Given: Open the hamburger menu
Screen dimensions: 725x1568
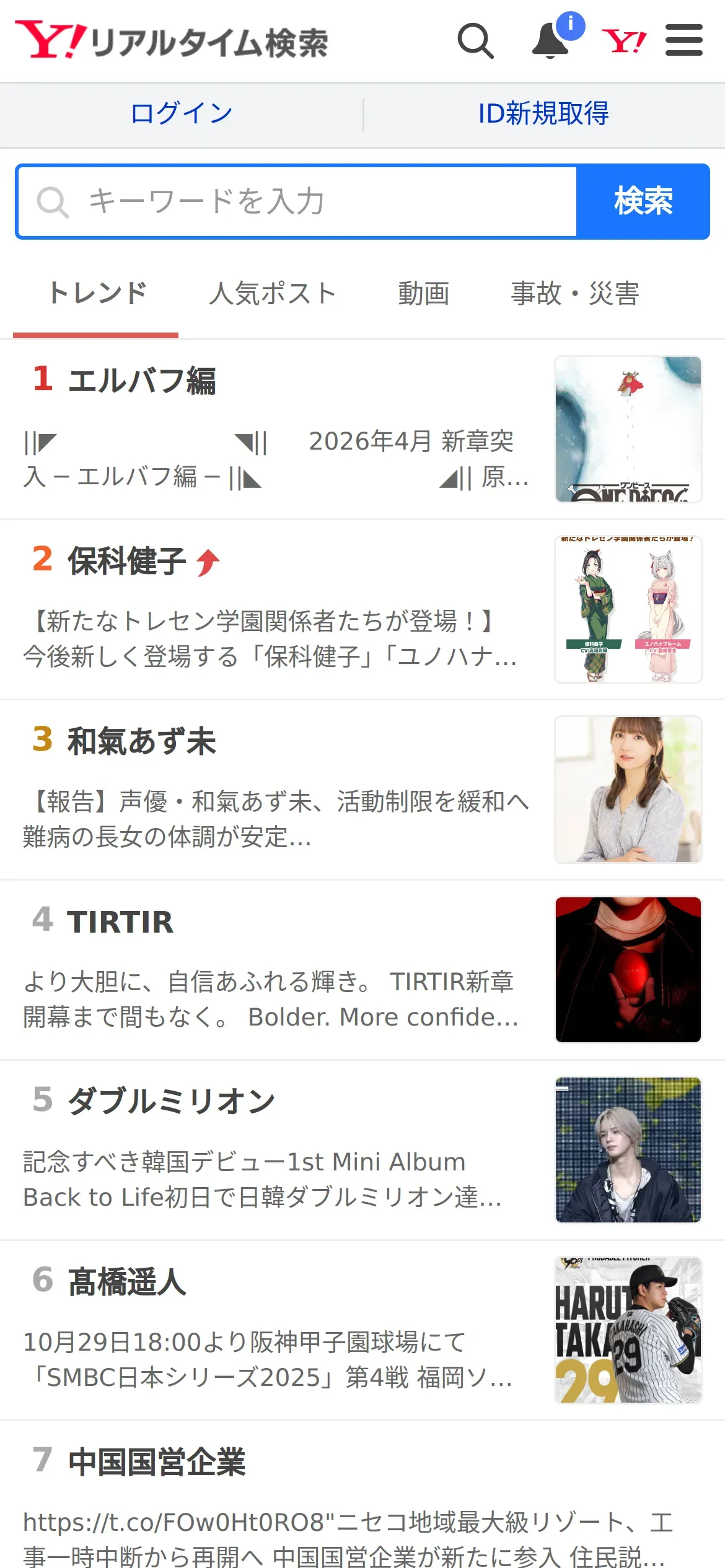Looking at the screenshot, I should coord(683,41).
